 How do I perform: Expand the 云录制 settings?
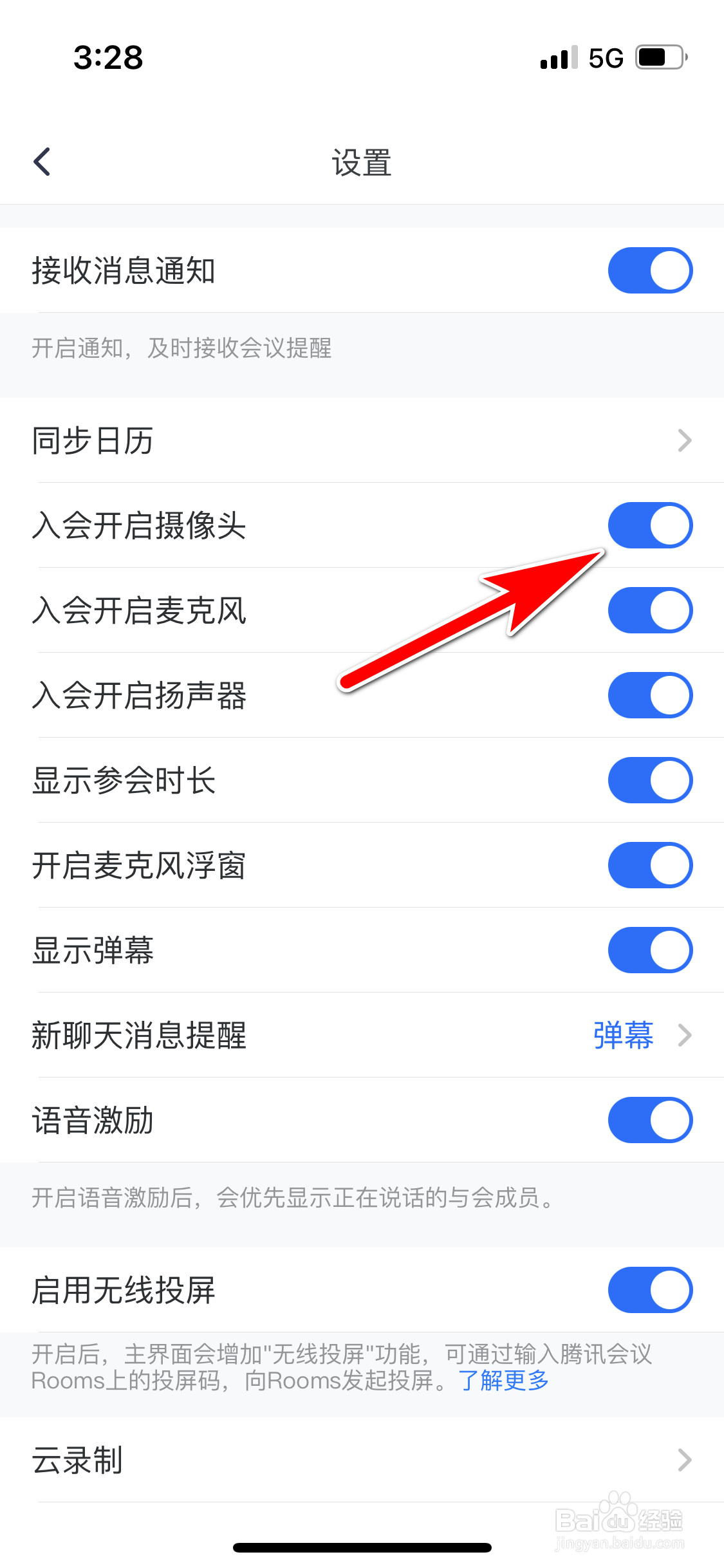click(x=362, y=1460)
